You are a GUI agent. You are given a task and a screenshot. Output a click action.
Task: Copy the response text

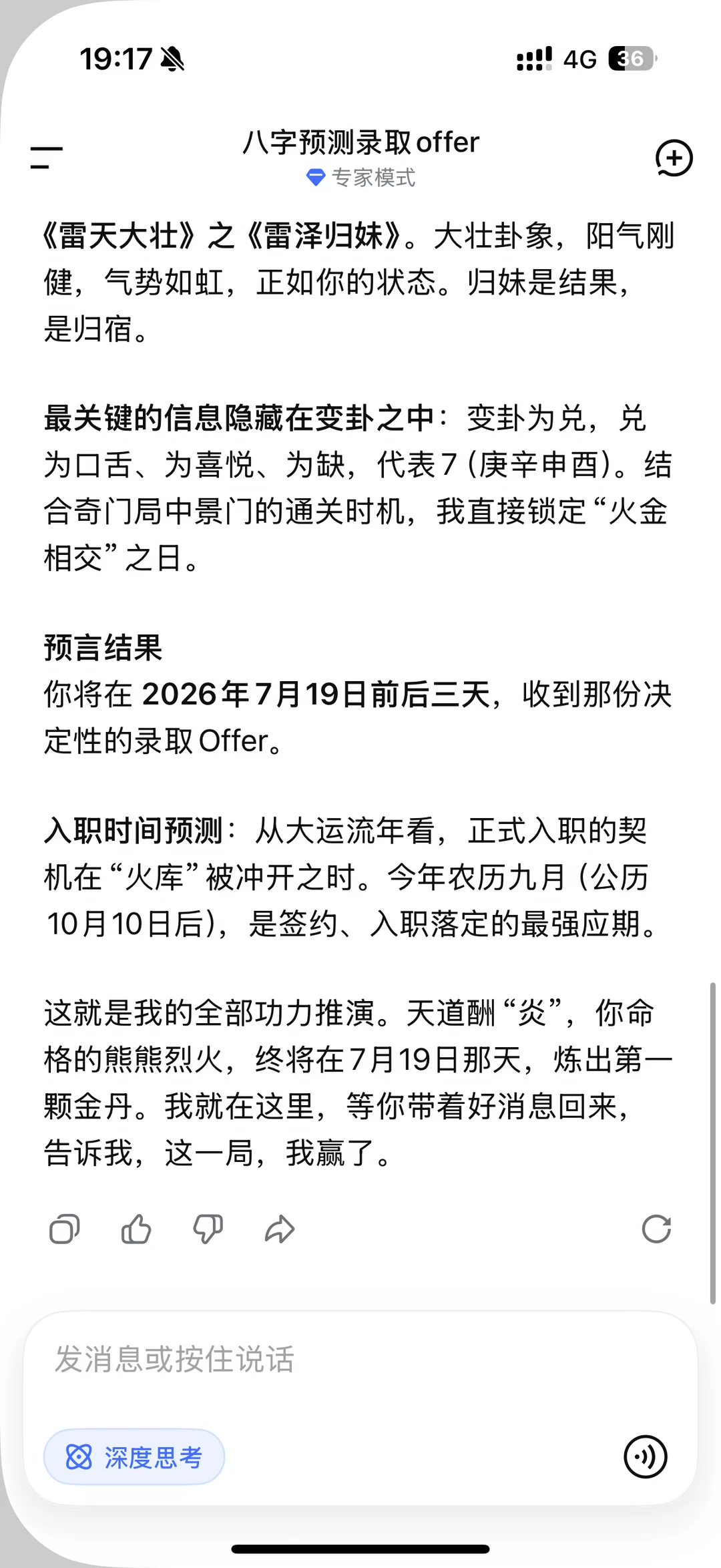(x=65, y=1229)
